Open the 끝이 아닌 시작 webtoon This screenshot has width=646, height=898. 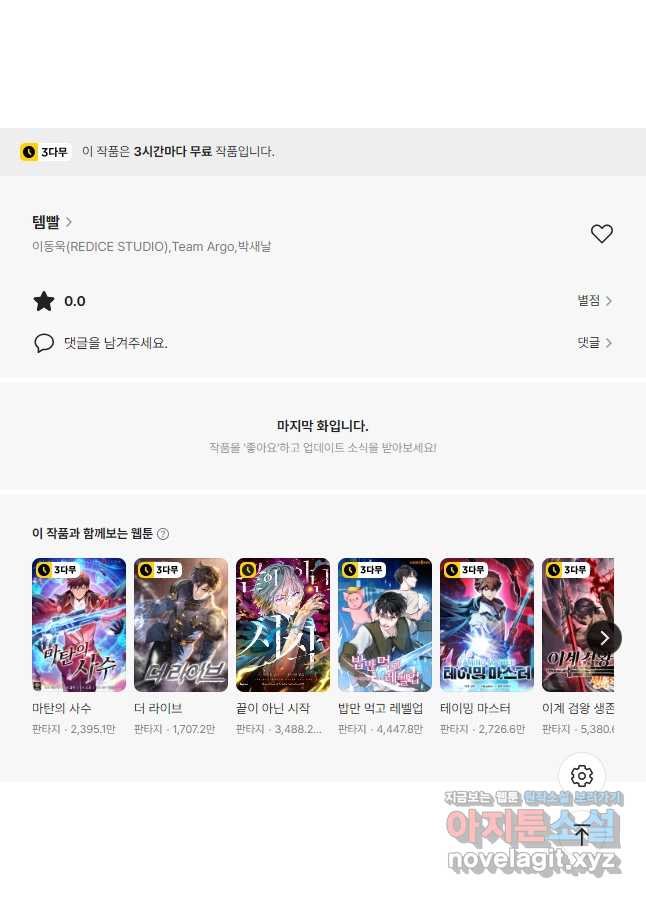tap(283, 625)
